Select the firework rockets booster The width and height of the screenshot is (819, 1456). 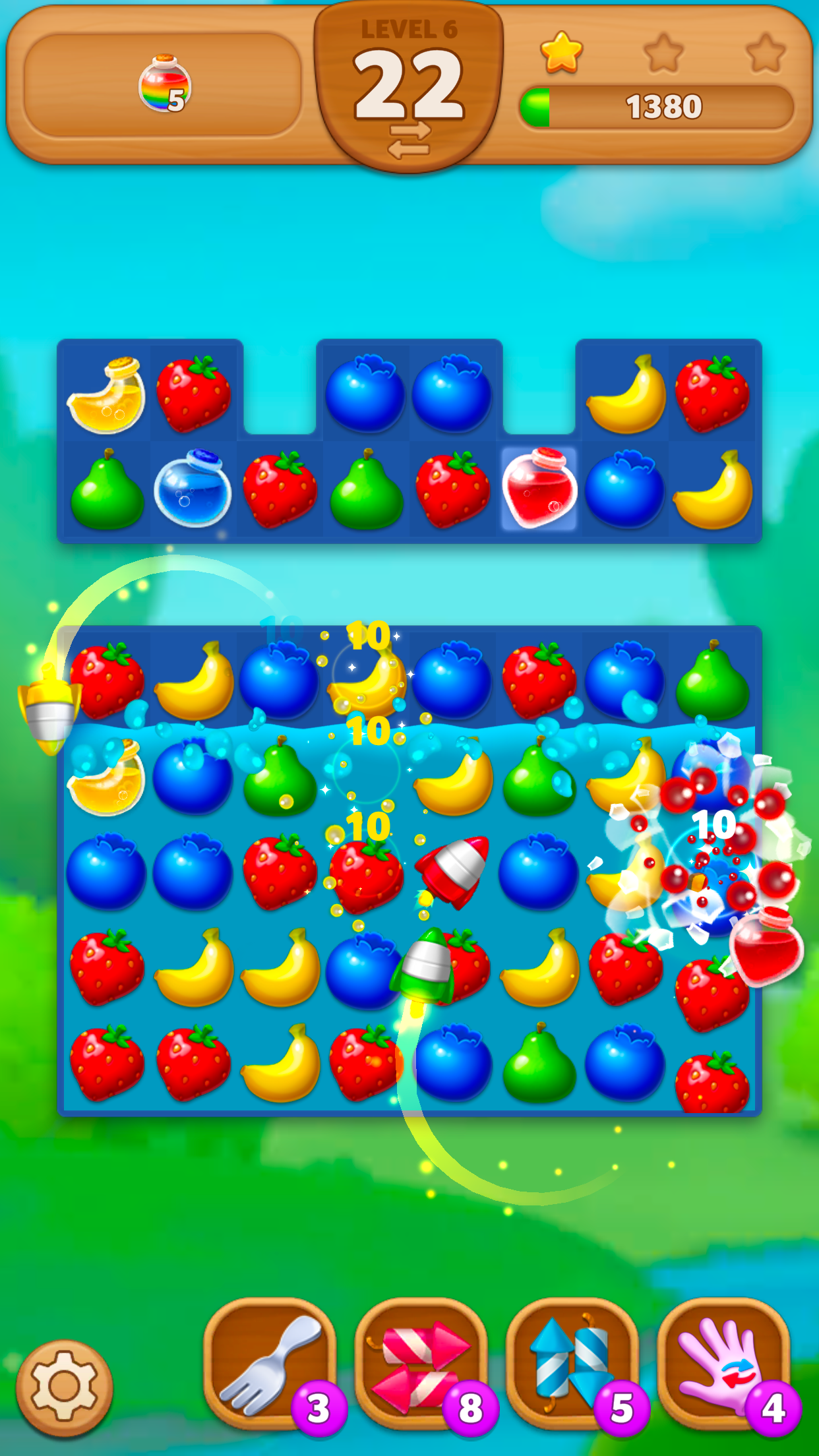coord(572,1364)
